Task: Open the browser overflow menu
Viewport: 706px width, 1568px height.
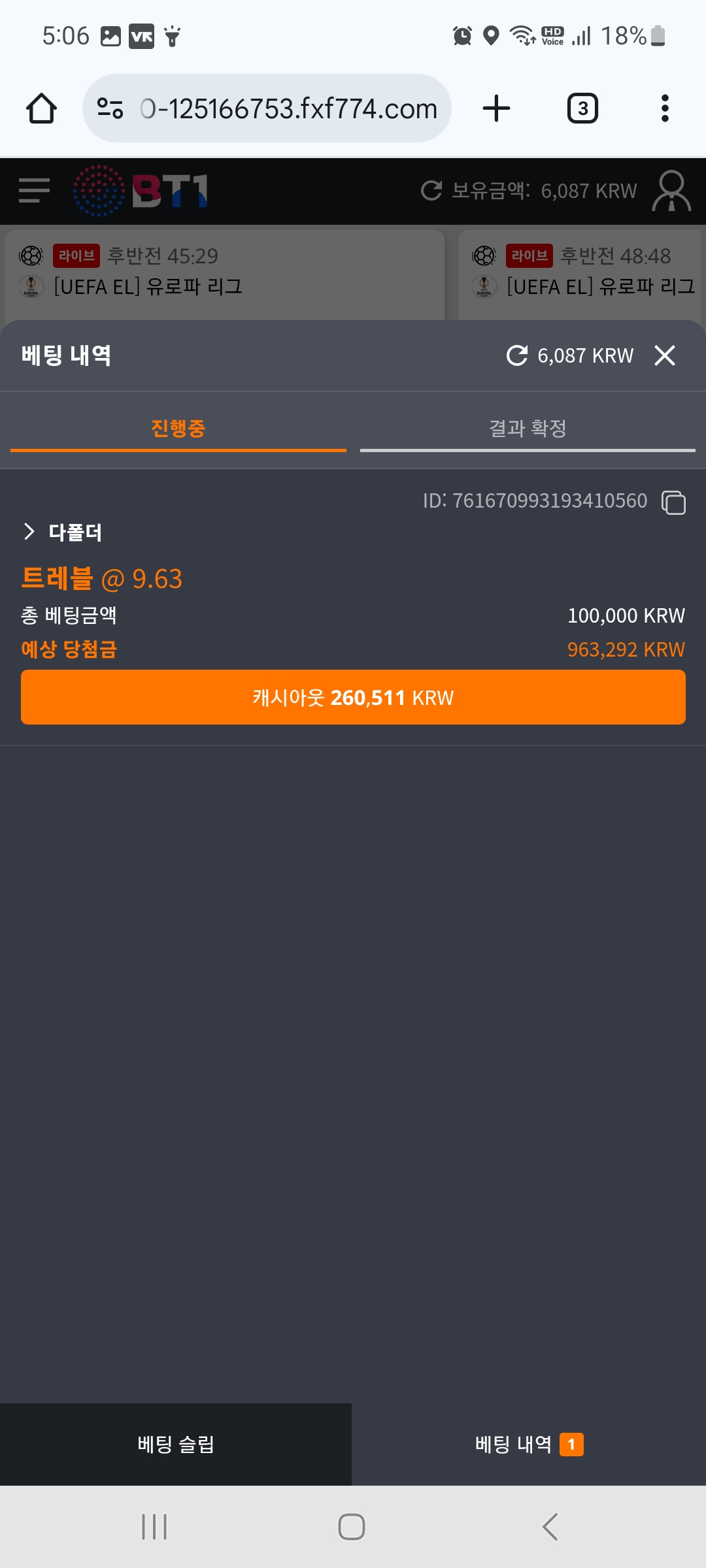Action: coord(665,108)
